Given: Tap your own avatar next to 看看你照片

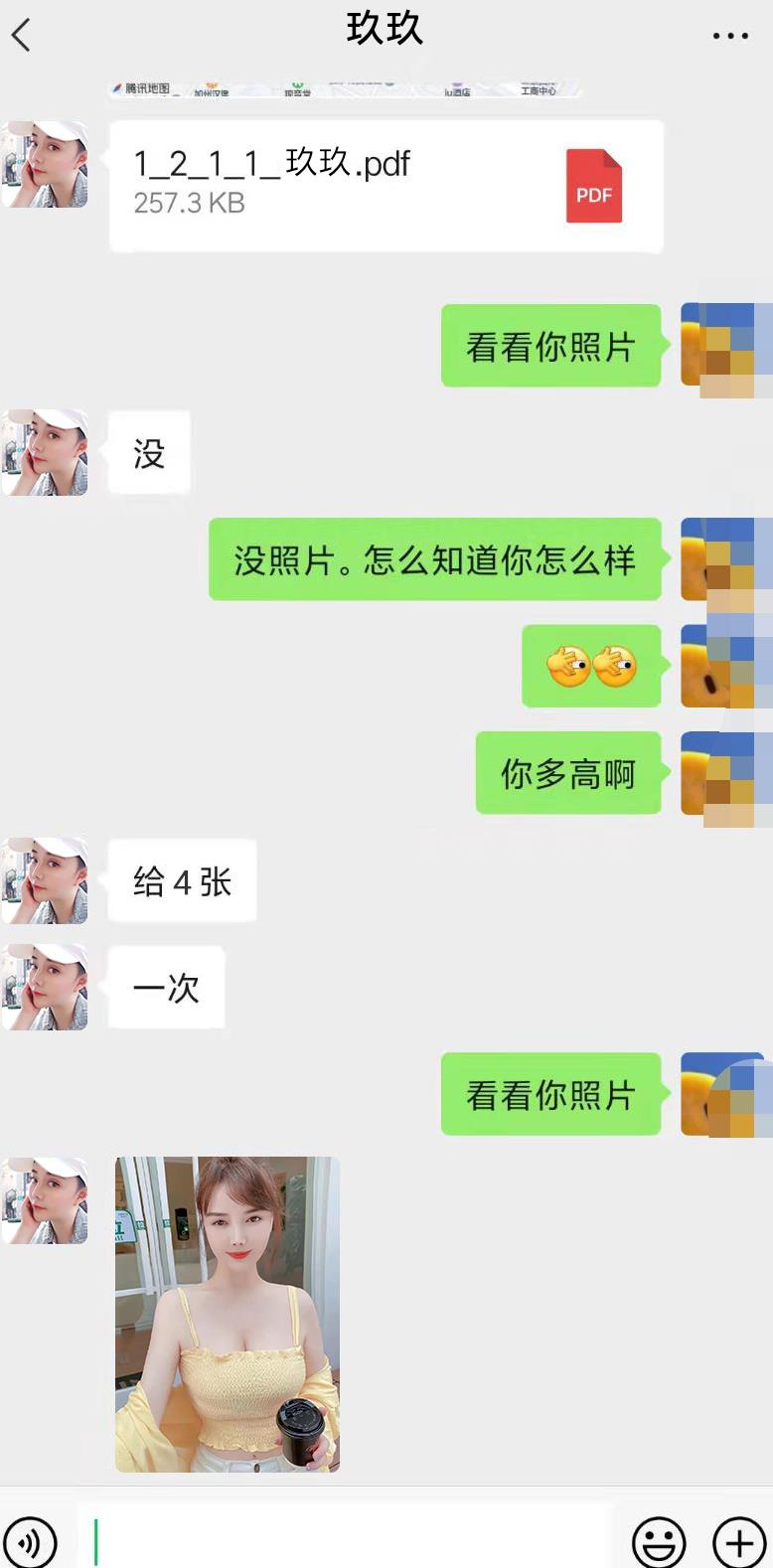Looking at the screenshot, I should 723,345.
